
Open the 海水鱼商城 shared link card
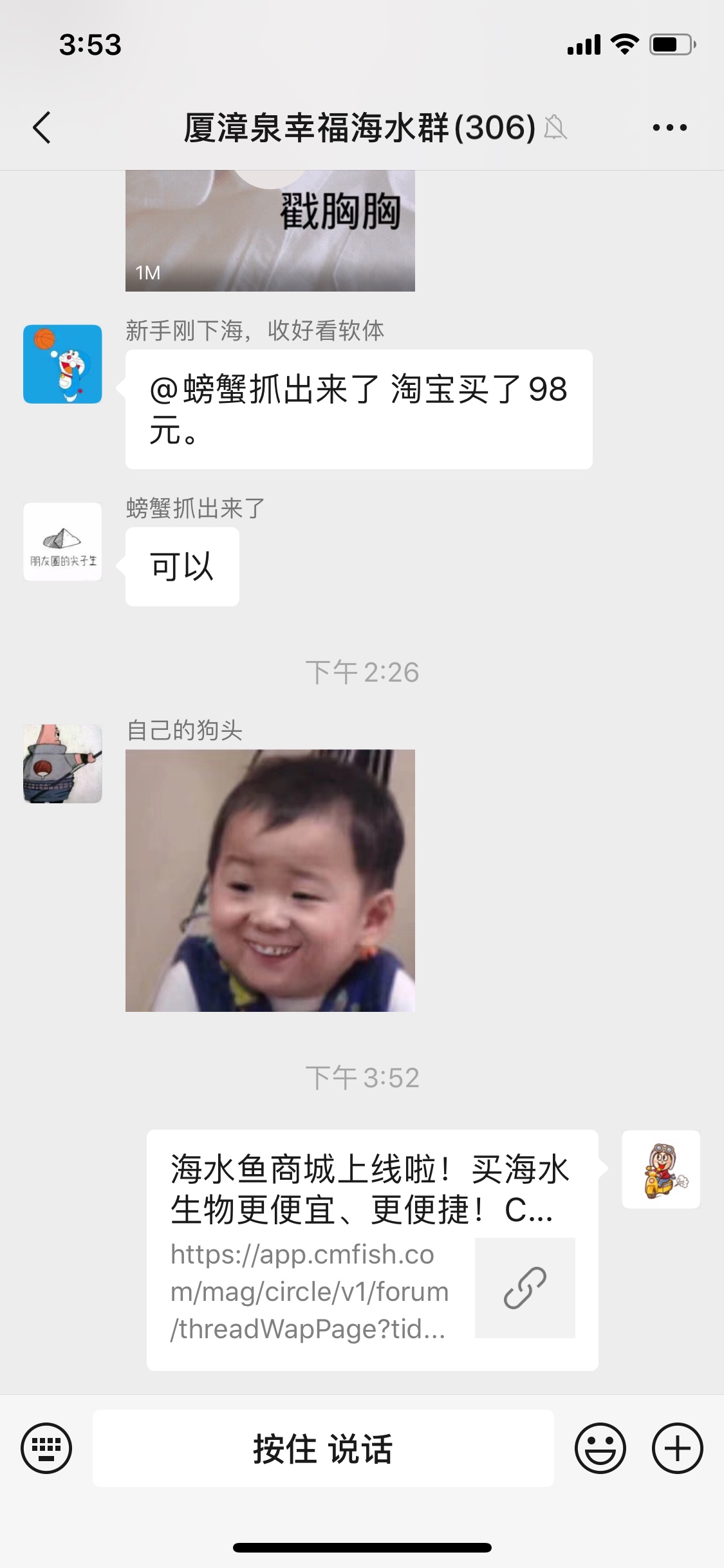click(x=372, y=1250)
